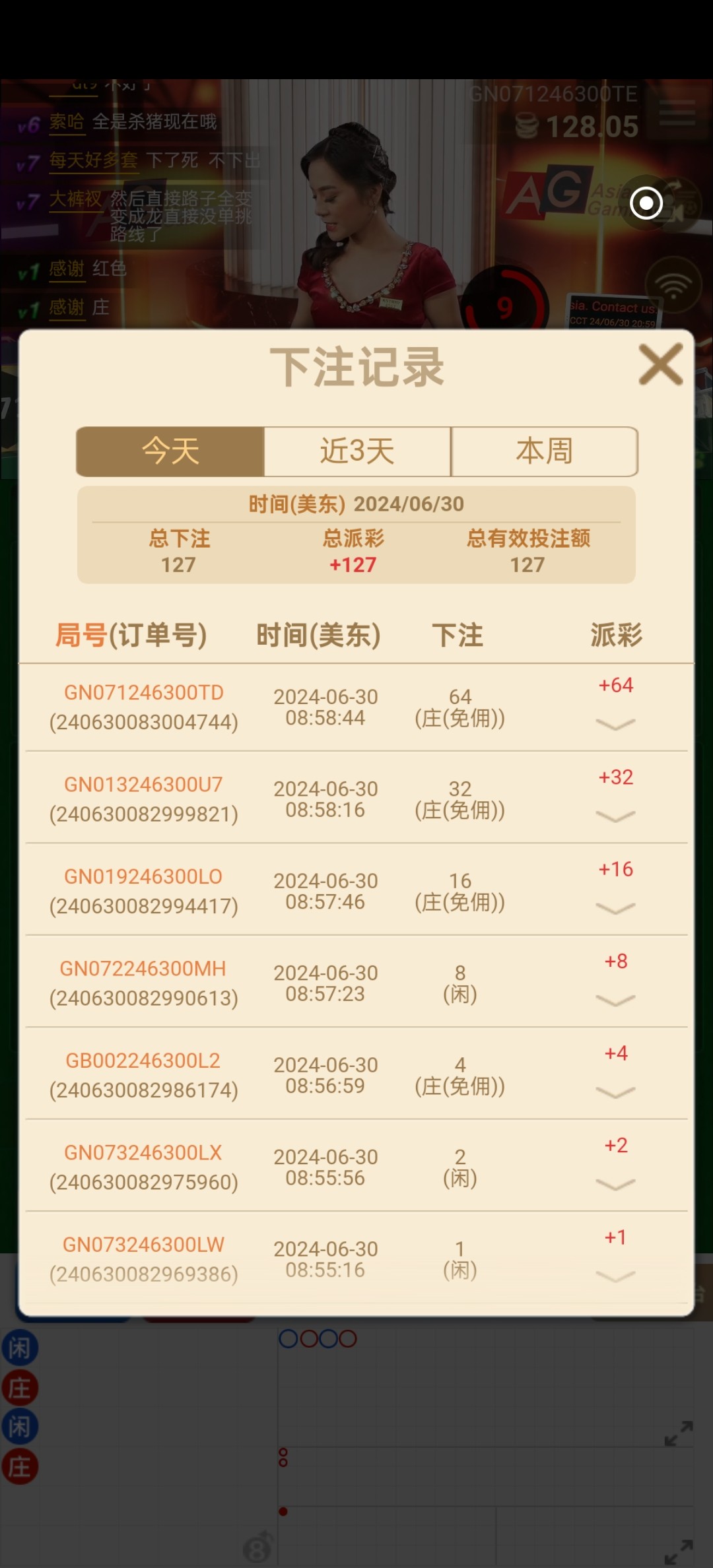Tap the floating screen record button
713x1568 pixels.
coord(646,203)
